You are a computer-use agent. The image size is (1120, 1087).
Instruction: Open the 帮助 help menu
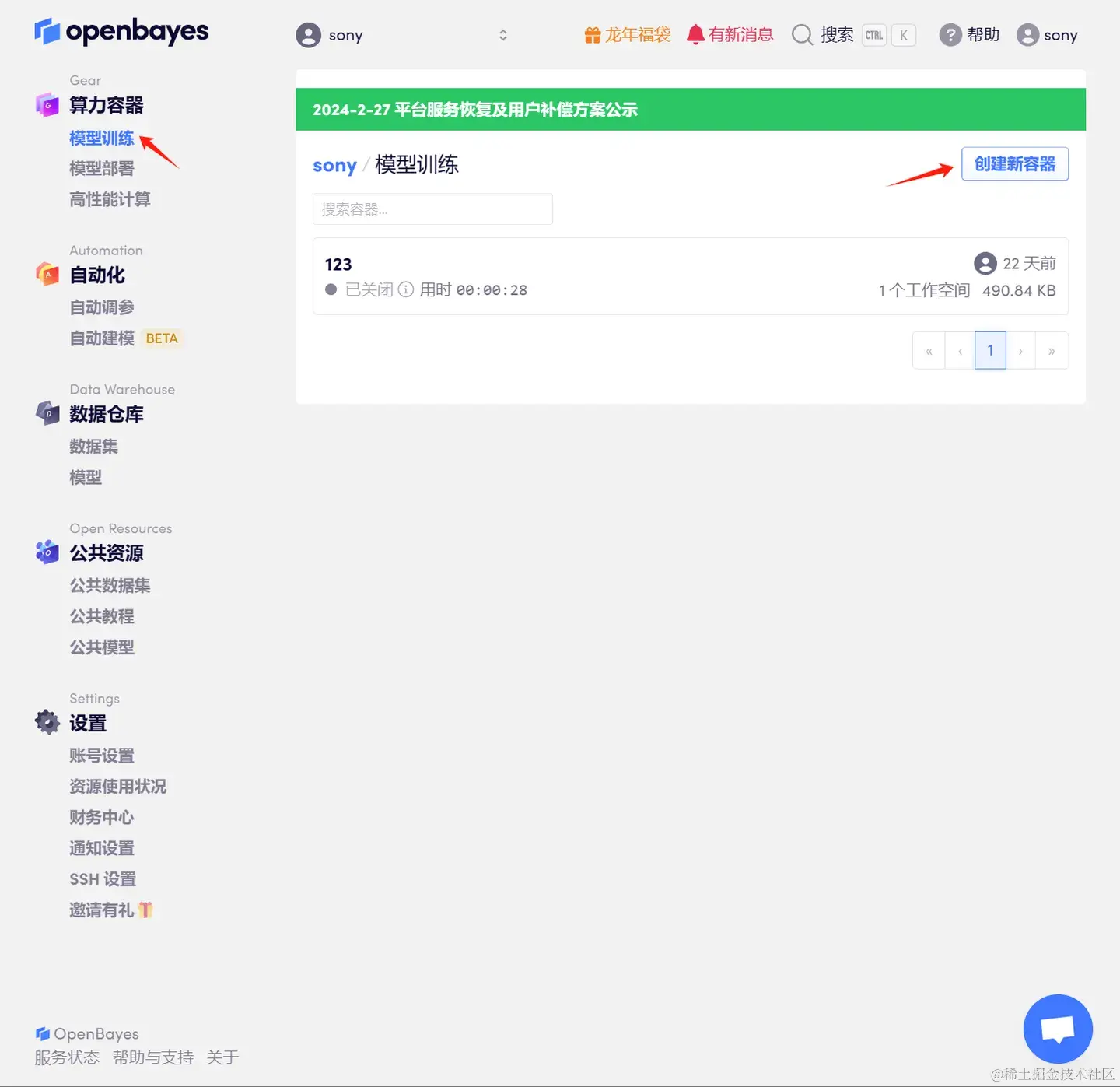pyautogui.click(x=969, y=35)
